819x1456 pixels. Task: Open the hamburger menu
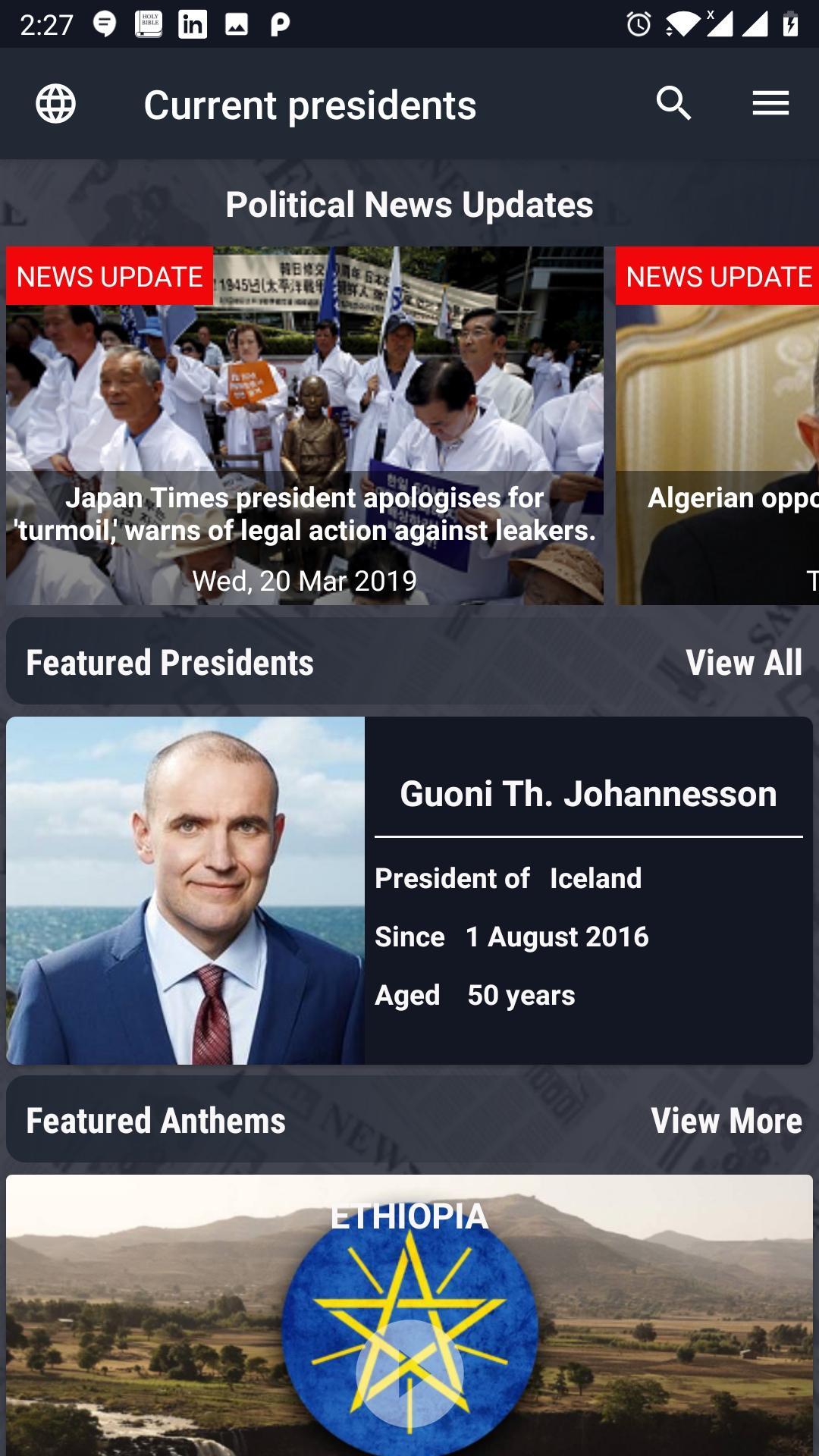[x=770, y=104]
